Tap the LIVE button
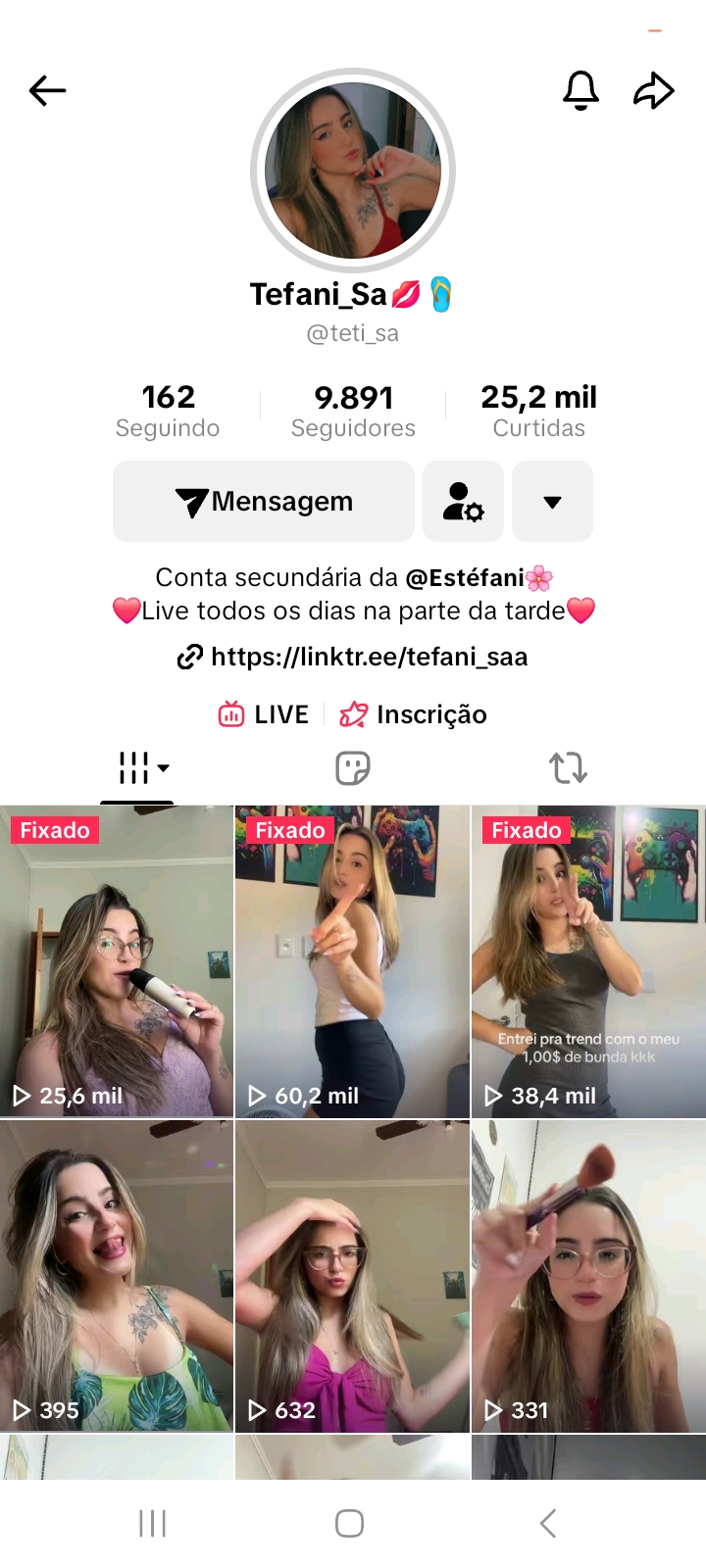 pyautogui.click(x=264, y=714)
